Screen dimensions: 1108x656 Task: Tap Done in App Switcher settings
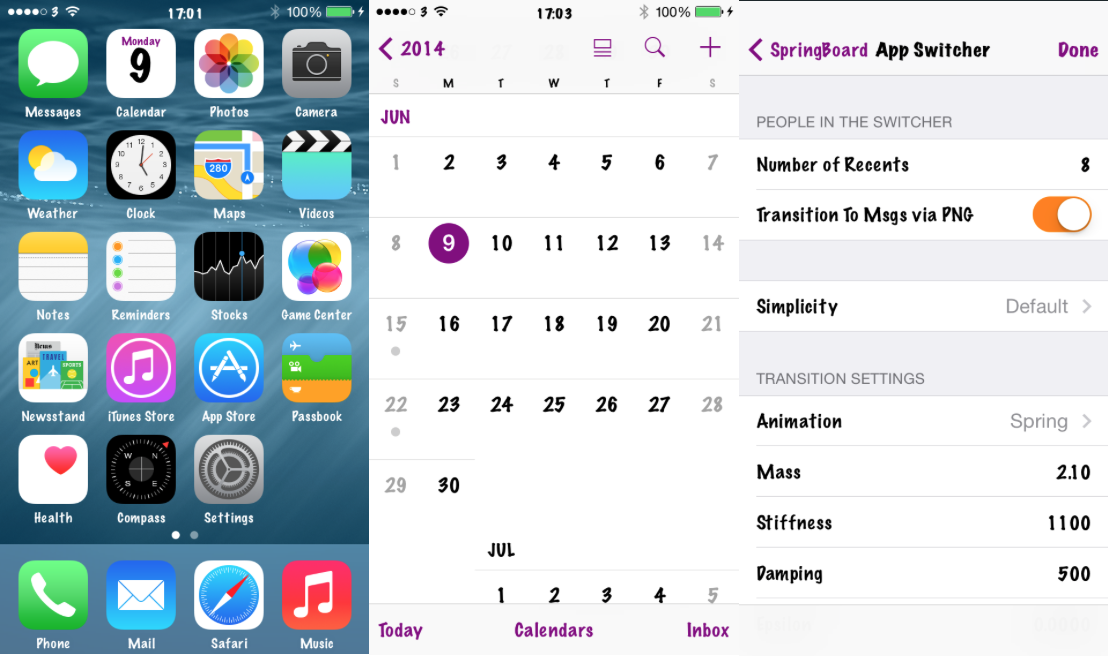[1078, 50]
